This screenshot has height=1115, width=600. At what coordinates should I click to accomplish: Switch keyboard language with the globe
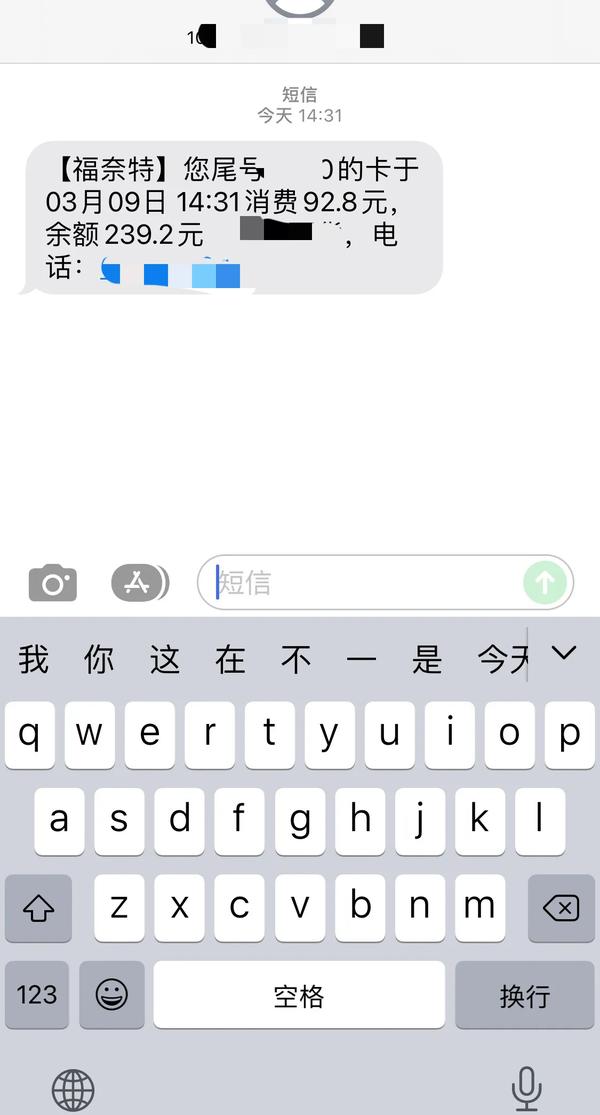[x=73, y=1089]
